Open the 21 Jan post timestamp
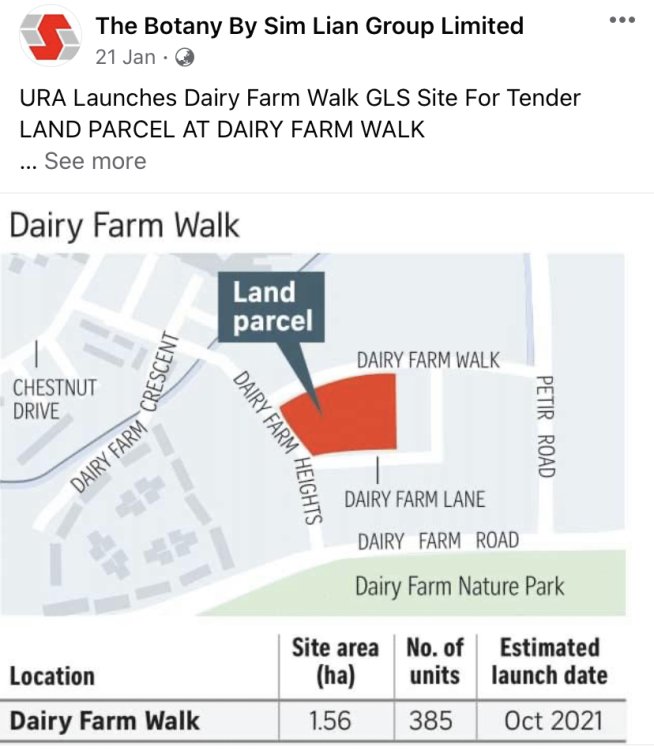 coord(125,57)
